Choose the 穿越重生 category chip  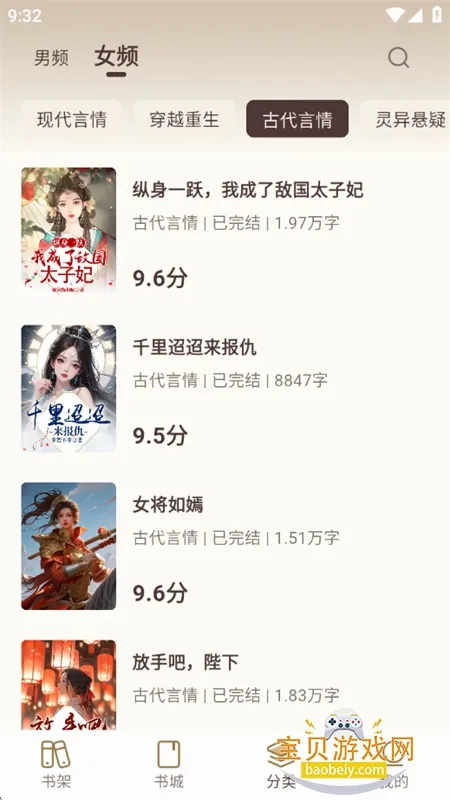click(184, 119)
